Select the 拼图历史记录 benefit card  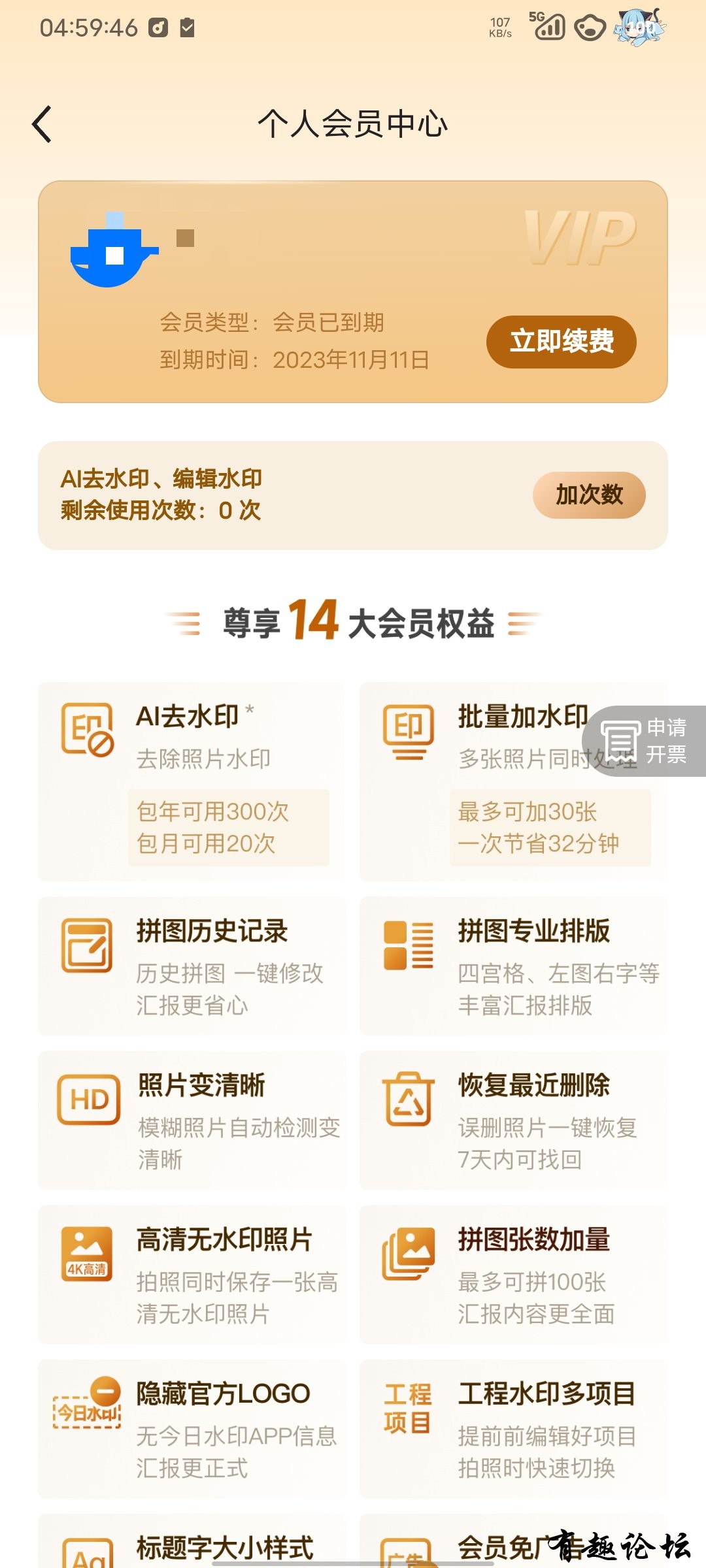pos(191,966)
